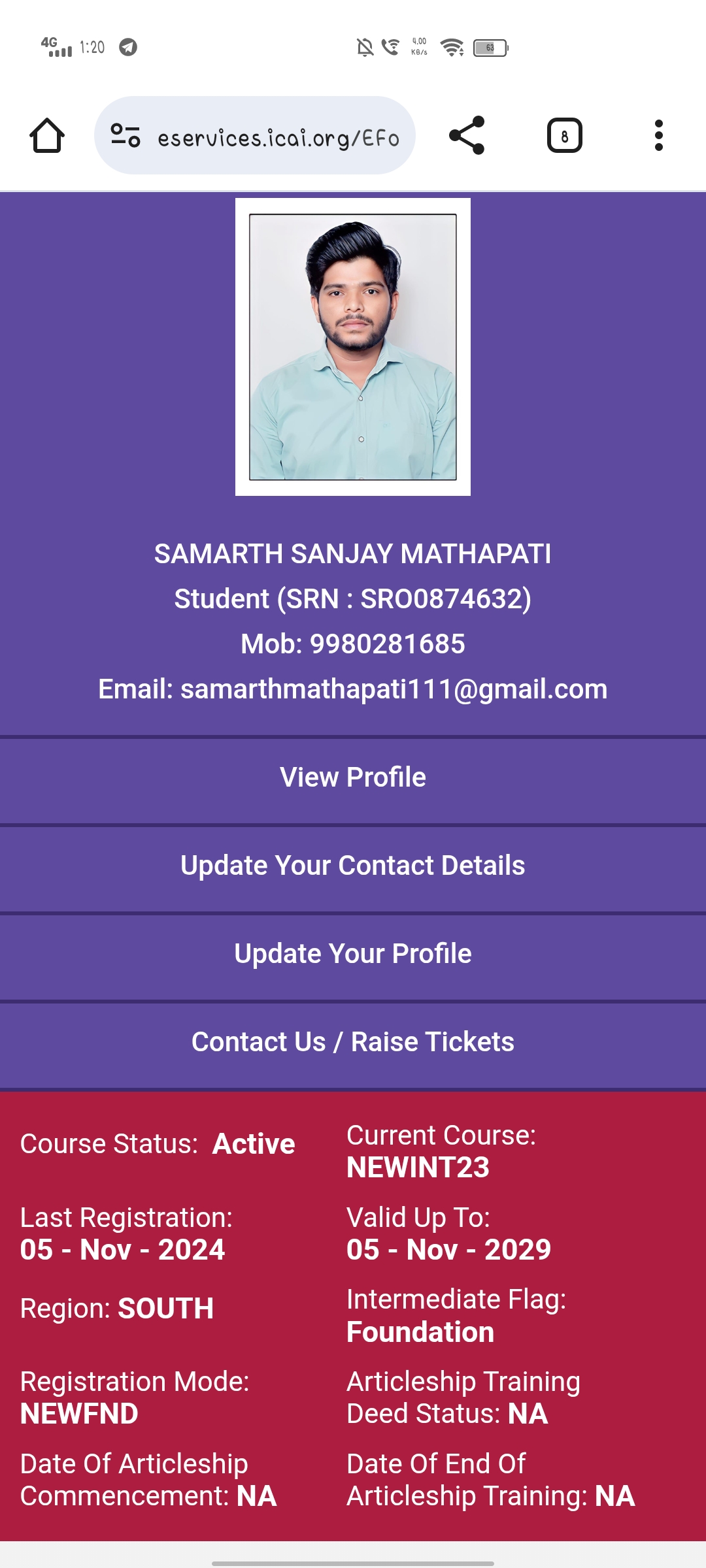Go to the browser home page
This screenshot has height=1568, width=706.
click(47, 136)
